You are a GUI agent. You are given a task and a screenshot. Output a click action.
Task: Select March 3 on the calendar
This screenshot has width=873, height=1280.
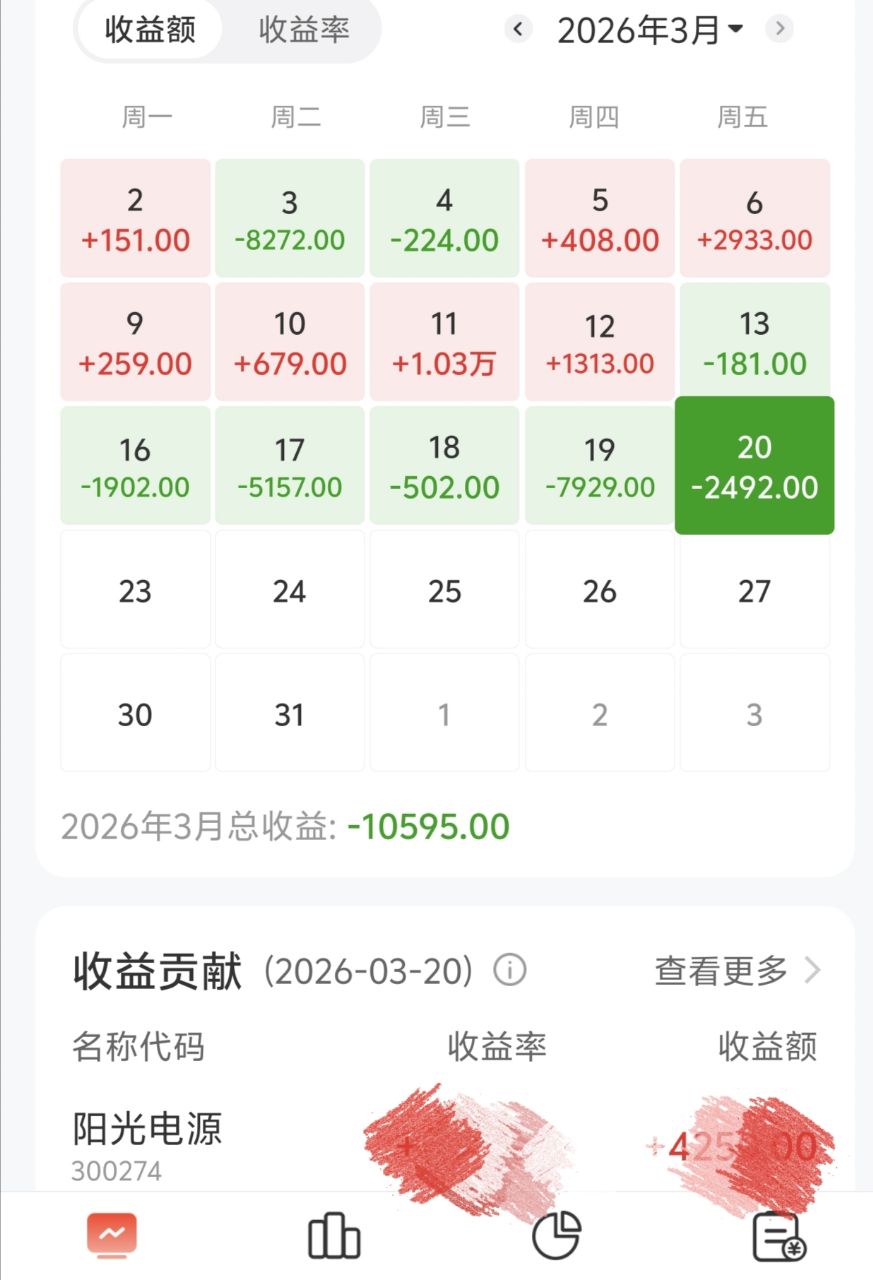[289, 218]
